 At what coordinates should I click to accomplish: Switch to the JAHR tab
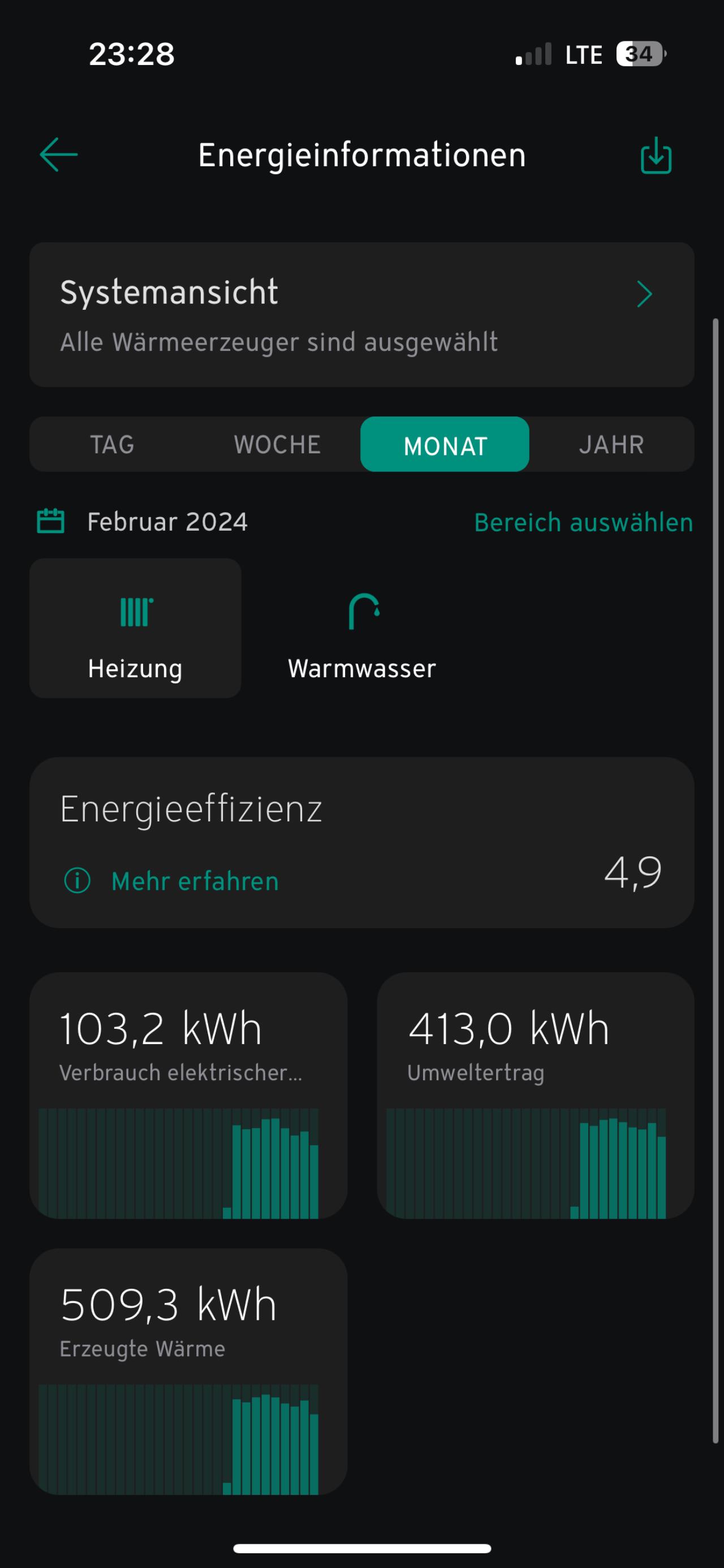611,444
